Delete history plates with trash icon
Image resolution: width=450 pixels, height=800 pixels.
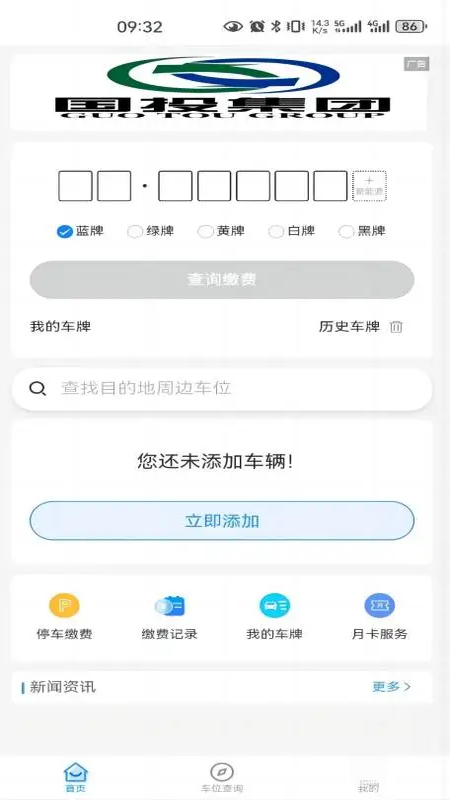pyautogui.click(x=396, y=327)
